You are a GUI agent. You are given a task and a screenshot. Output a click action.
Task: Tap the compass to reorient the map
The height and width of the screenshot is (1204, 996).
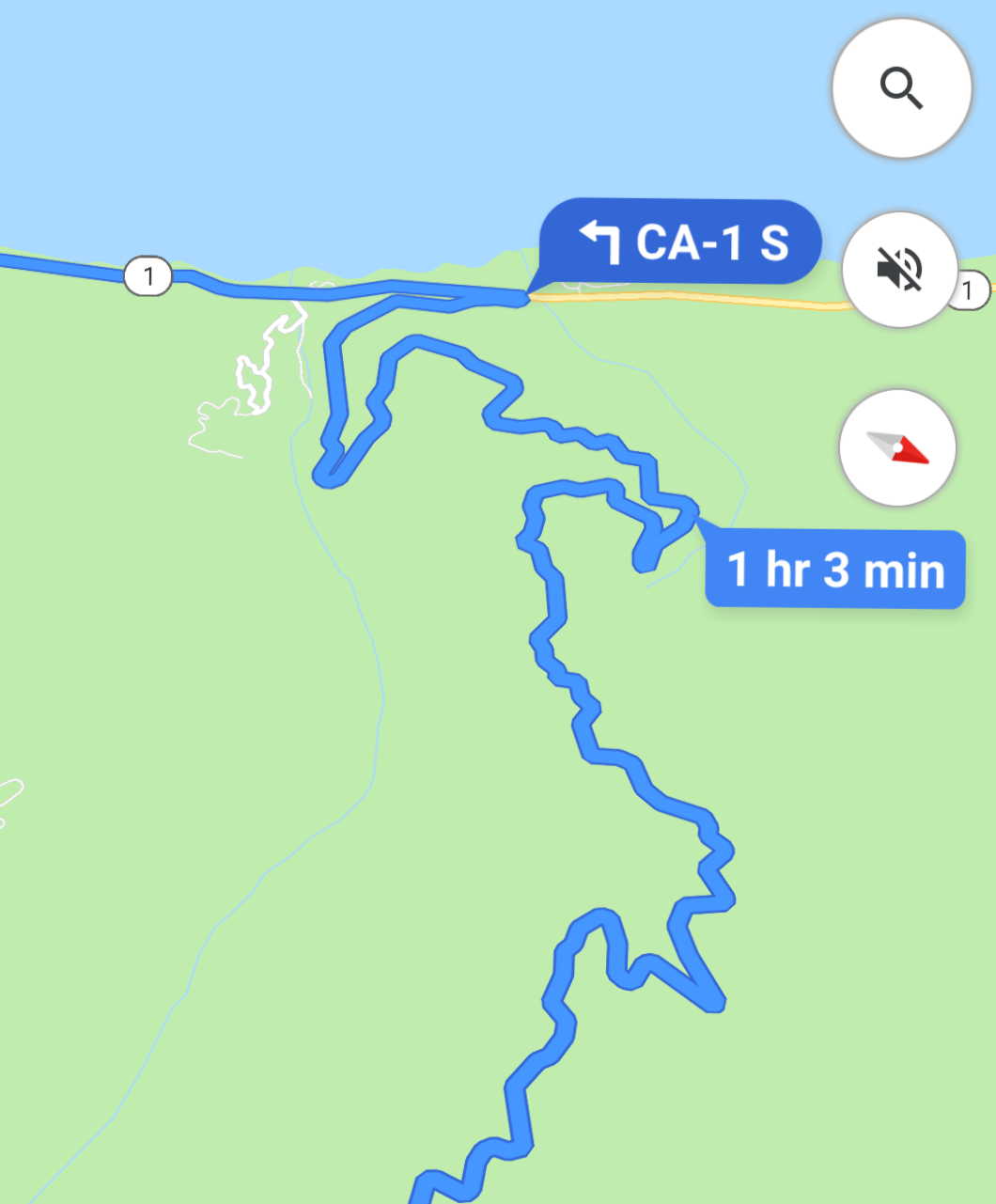tap(897, 448)
